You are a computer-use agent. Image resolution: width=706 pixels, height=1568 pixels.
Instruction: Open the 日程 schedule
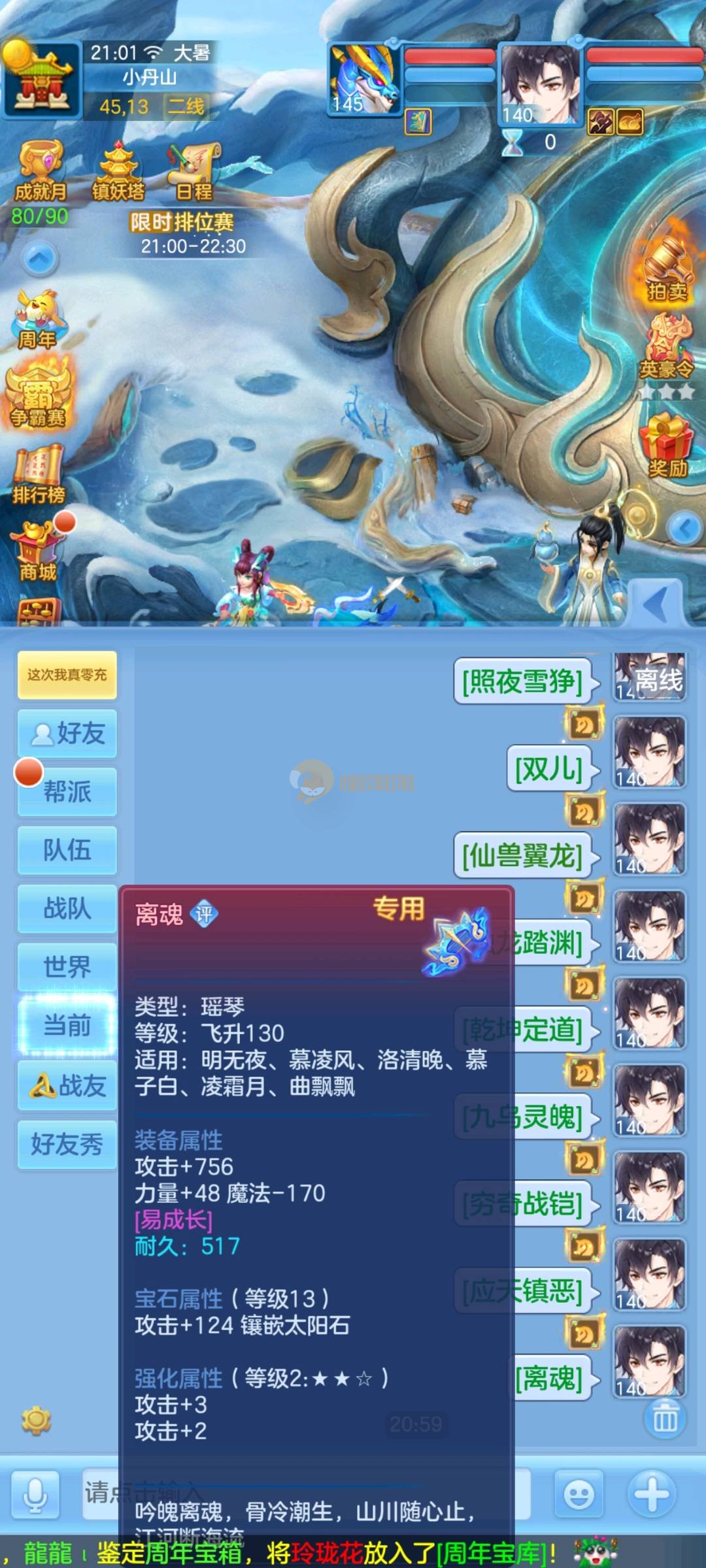[193, 172]
